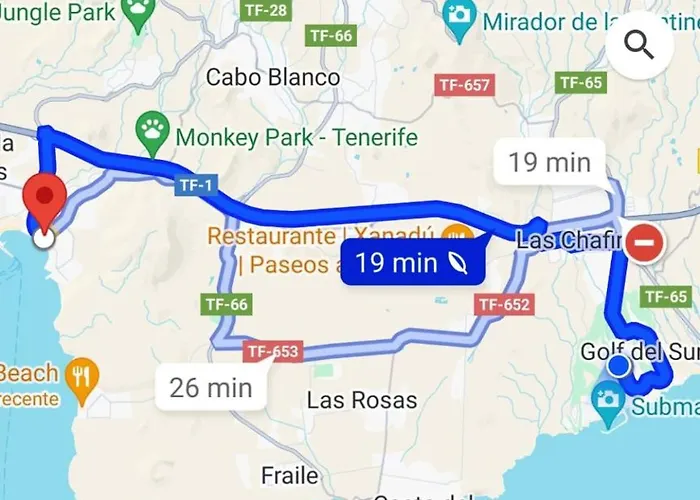Open the Monkey Park - Tenerife place marker
Viewport: 700px width, 500px height.
coord(152,132)
